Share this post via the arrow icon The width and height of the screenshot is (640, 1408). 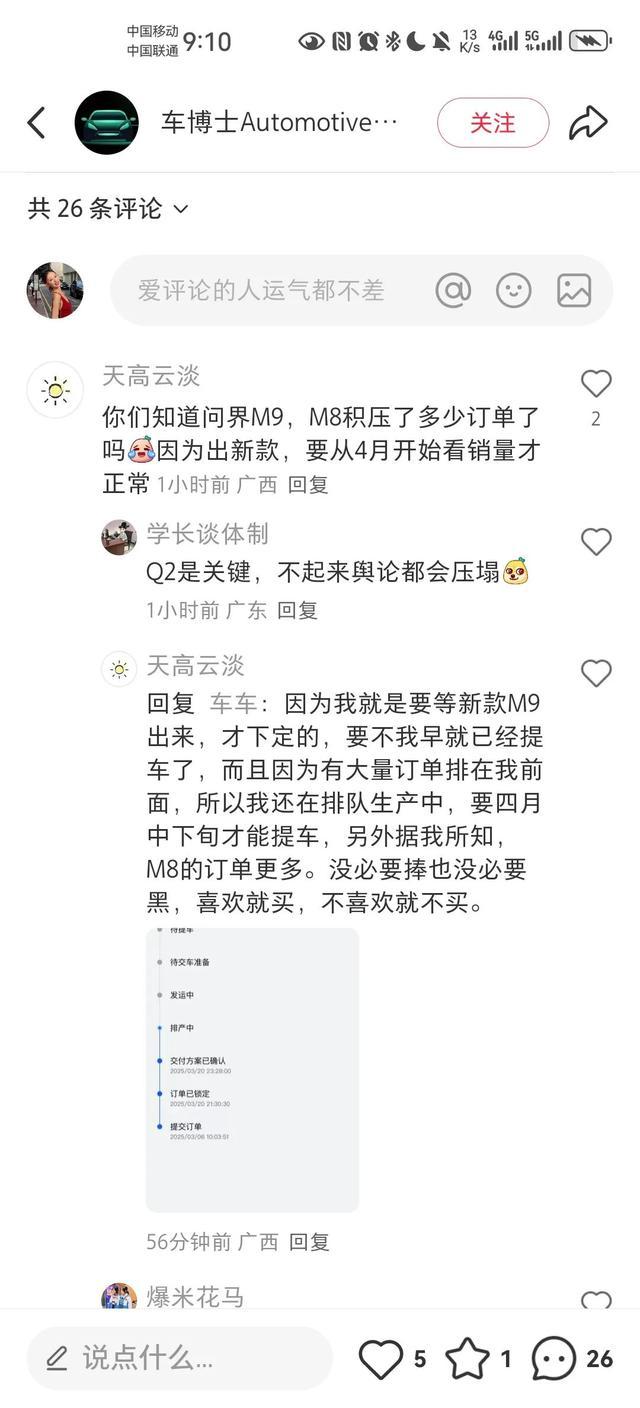click(588, 123)
